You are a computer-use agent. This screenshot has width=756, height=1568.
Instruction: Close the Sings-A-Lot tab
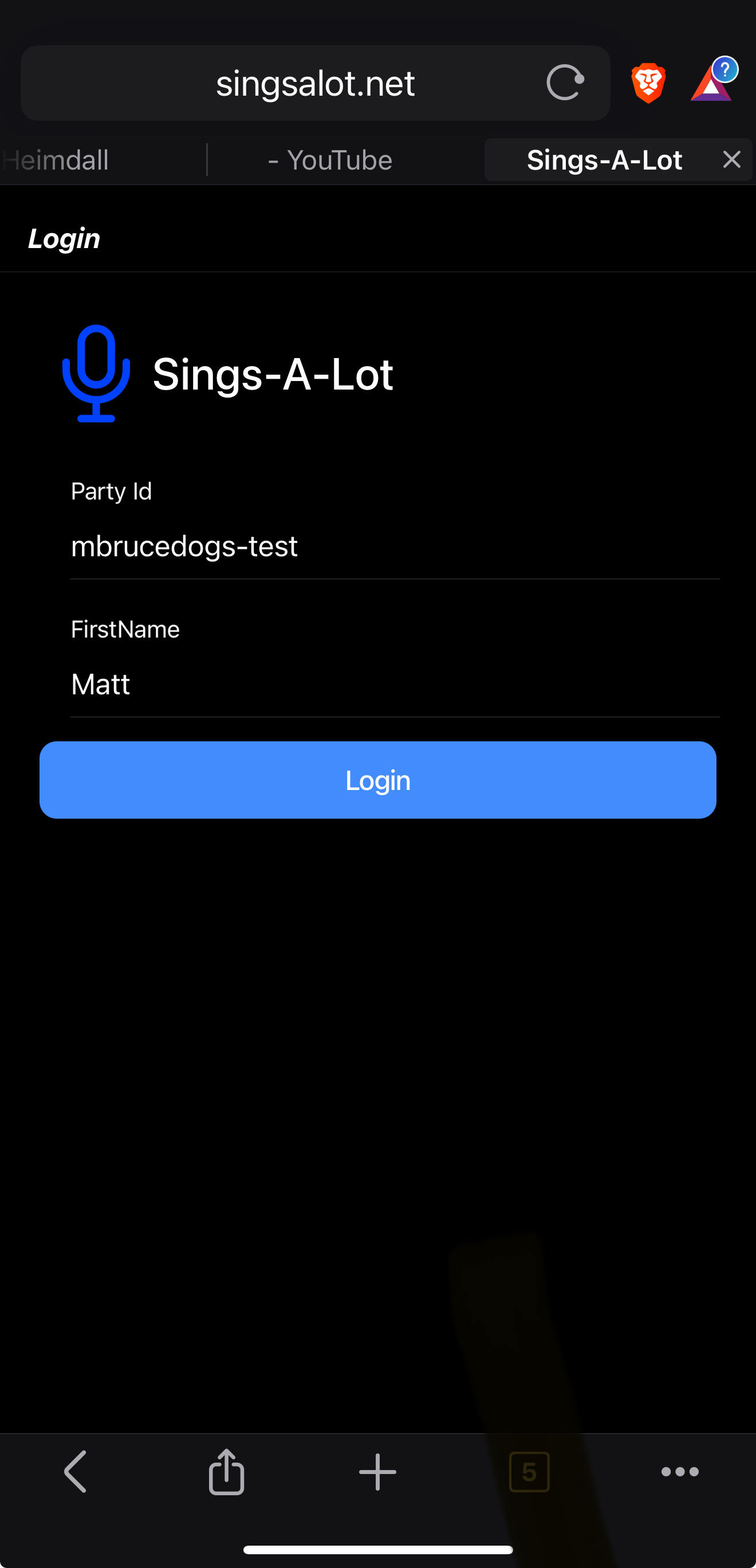[x=731, y=160]
